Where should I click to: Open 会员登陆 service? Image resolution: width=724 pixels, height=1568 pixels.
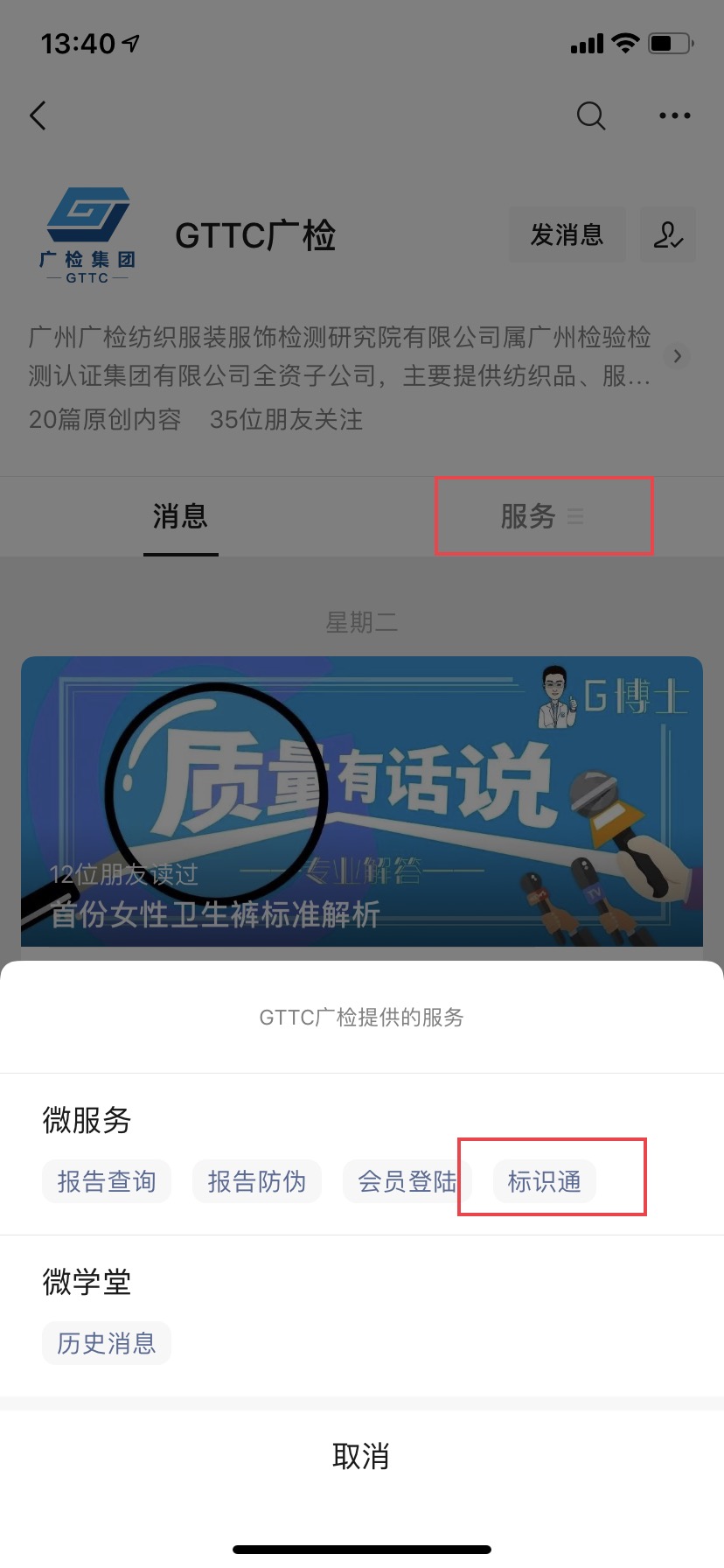coord(407,1181)
